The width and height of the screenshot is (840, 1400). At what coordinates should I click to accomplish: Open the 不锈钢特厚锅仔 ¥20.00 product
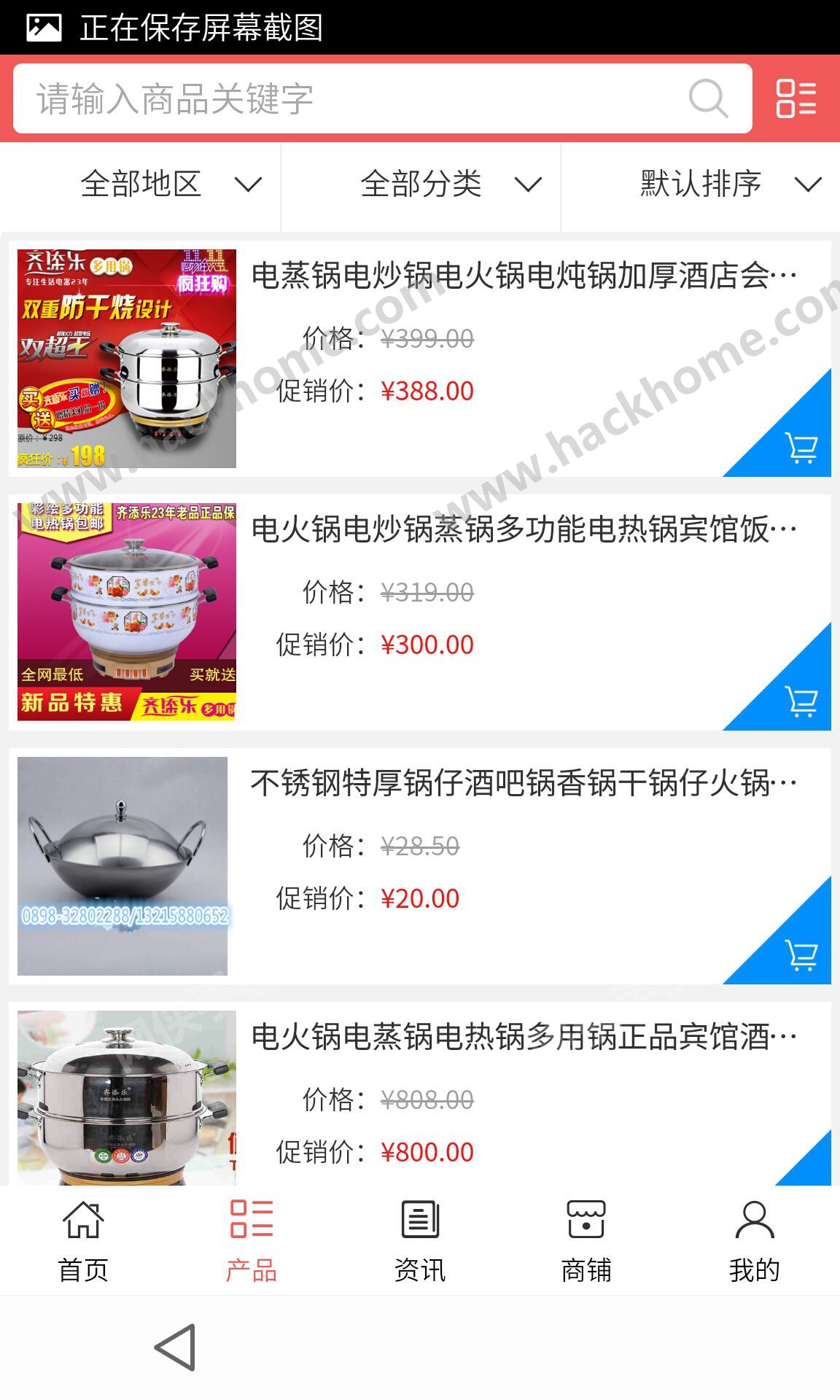524,783
